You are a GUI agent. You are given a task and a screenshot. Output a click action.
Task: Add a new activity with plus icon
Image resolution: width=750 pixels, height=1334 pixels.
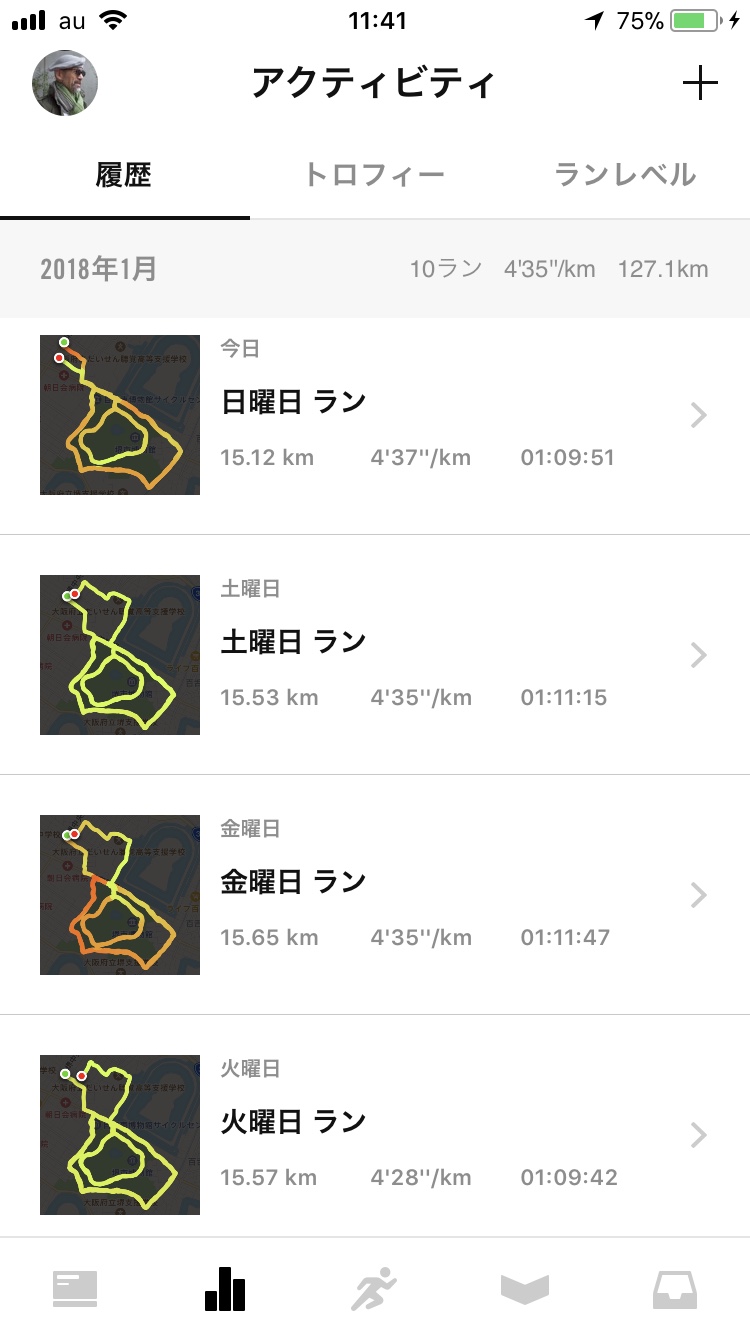click(x=700, y=83)
